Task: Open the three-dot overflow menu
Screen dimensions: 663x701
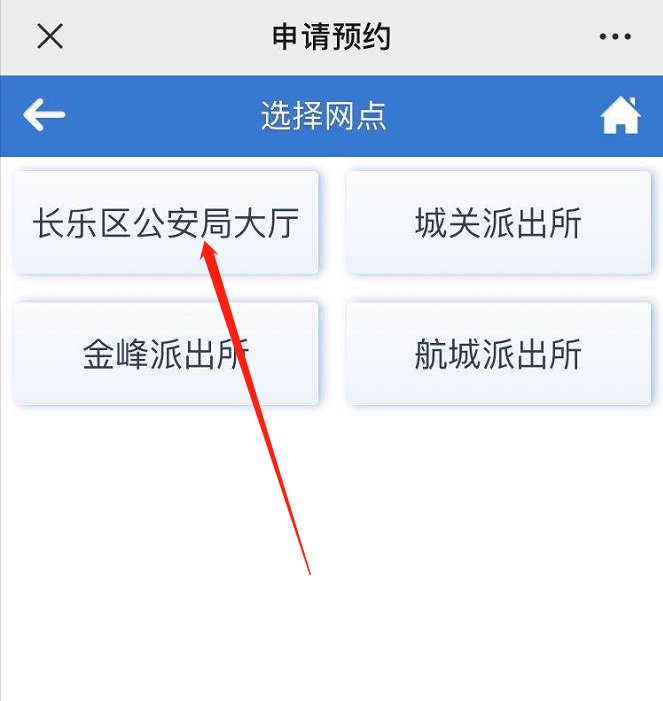Action: 615,37
